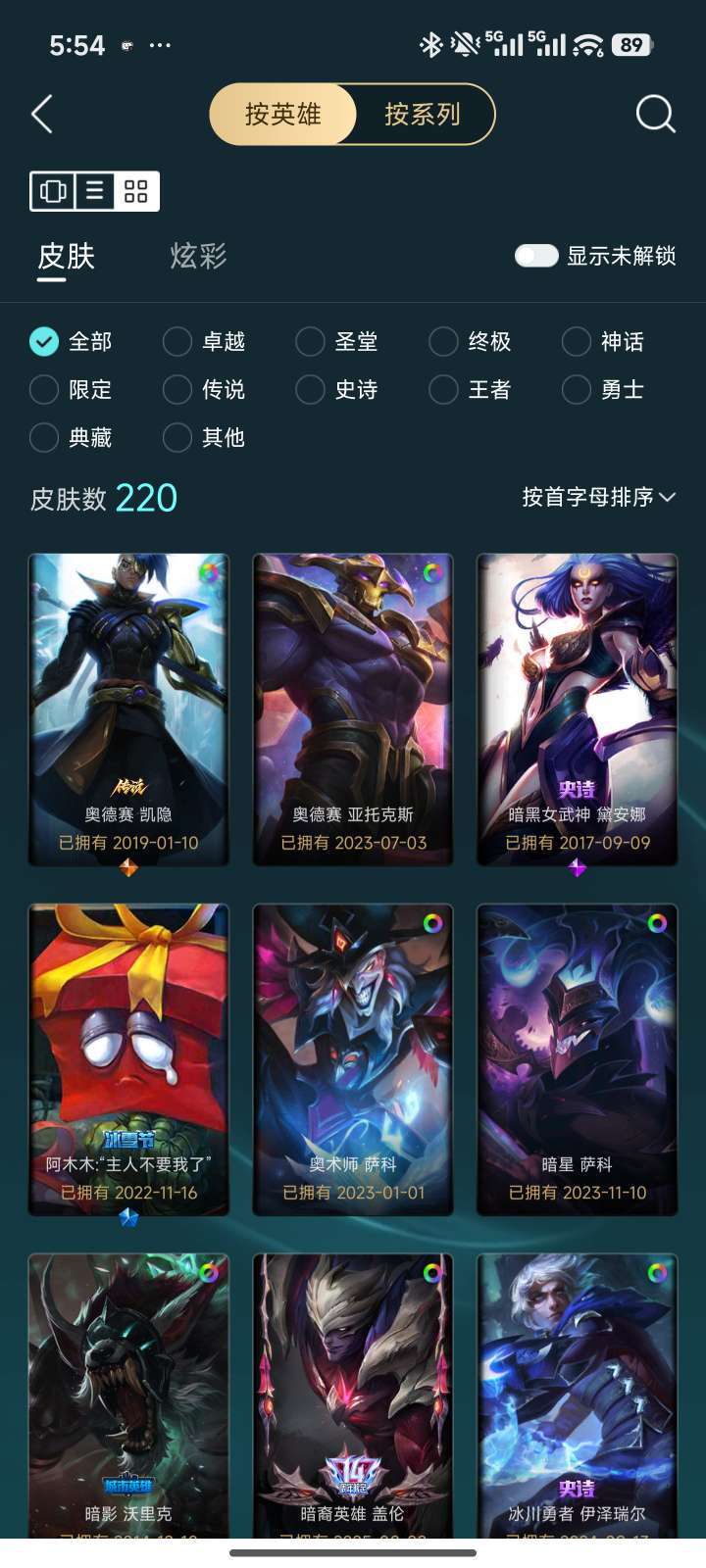Tap the 阿木木 "主人不要我了" card
Image resolution: width=706 pixels, height=1568 pixels.
tap(128, 1059)
